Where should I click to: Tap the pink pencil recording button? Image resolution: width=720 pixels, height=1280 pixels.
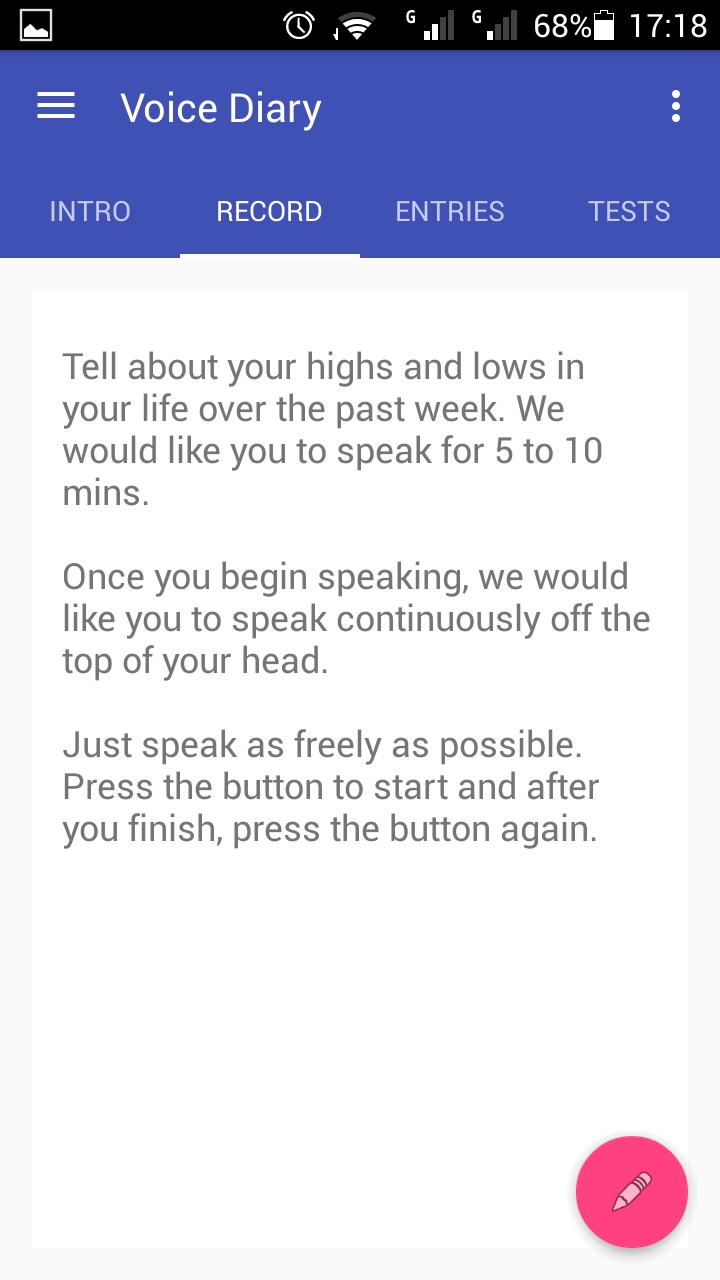[x=631, y=1191]
